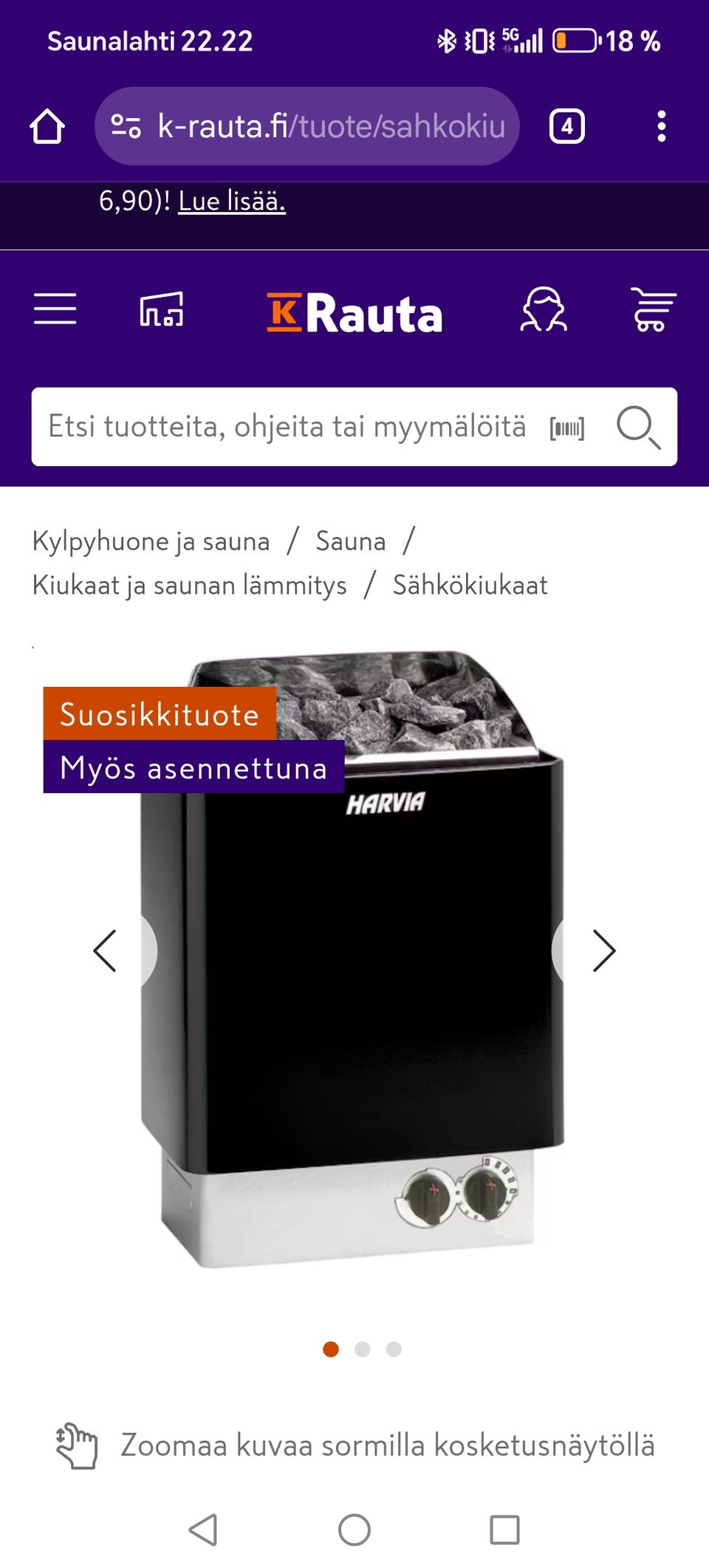Show previous product image
The width and height of the screenshot is (709, 1568).
[x=106, y=951]
